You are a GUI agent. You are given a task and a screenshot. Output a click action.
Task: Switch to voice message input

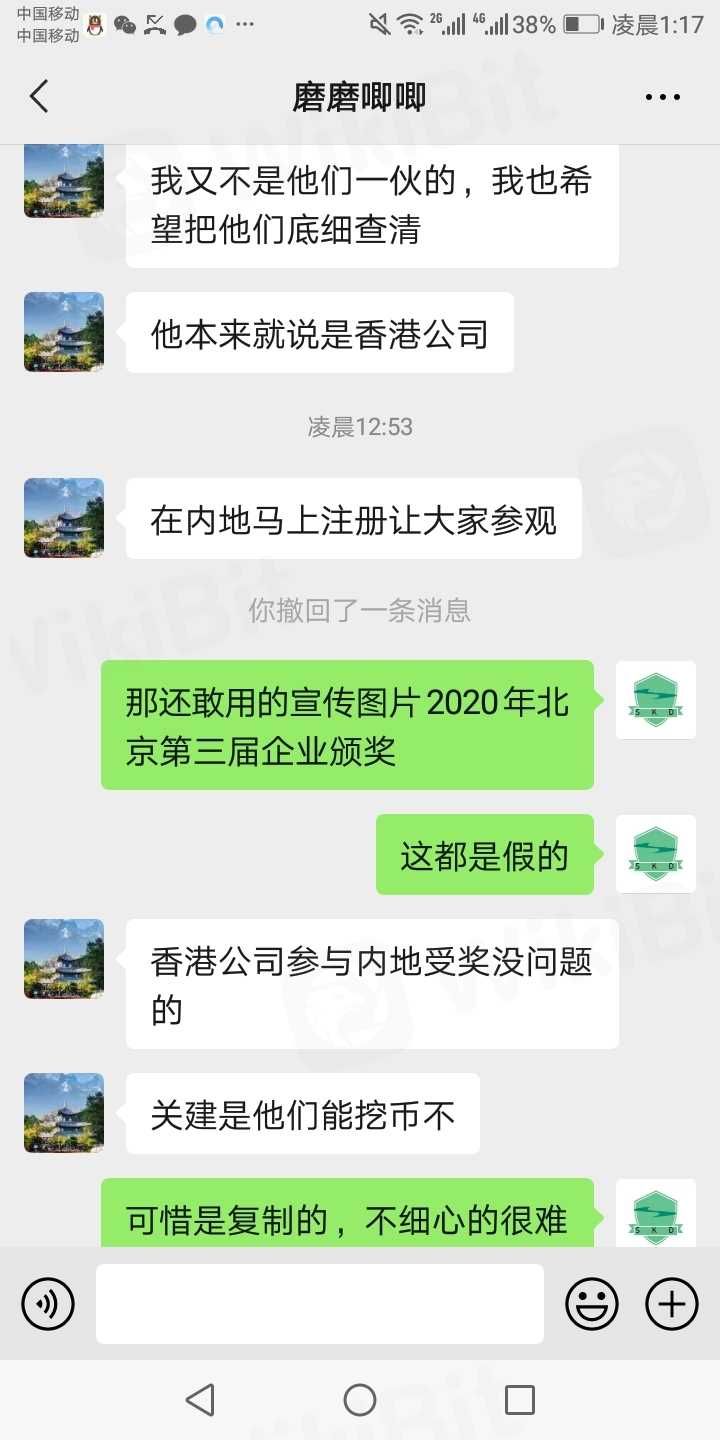tap(48, 1304)
